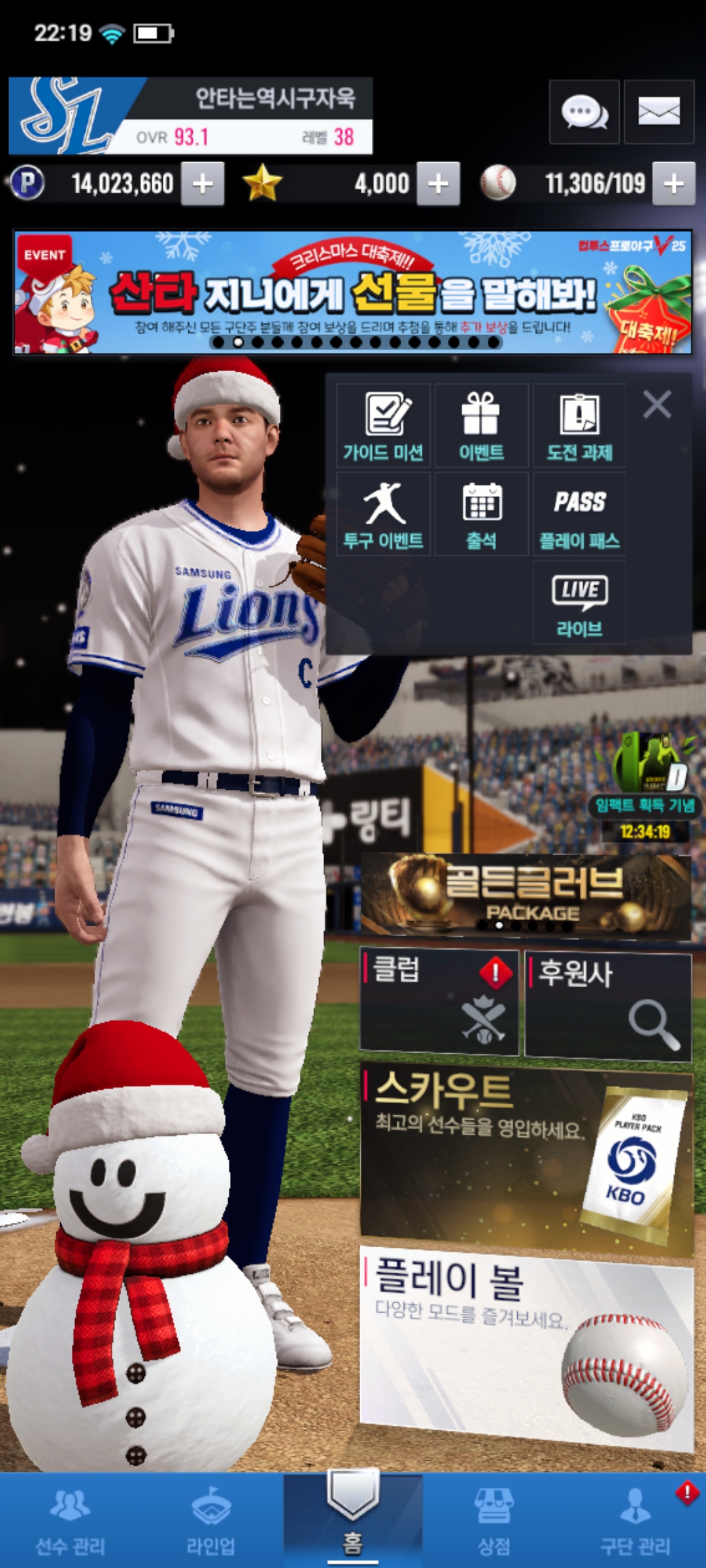Open 출석 attendance calendar
This screenshot has height=1568, width=706.
click(481, 515)
